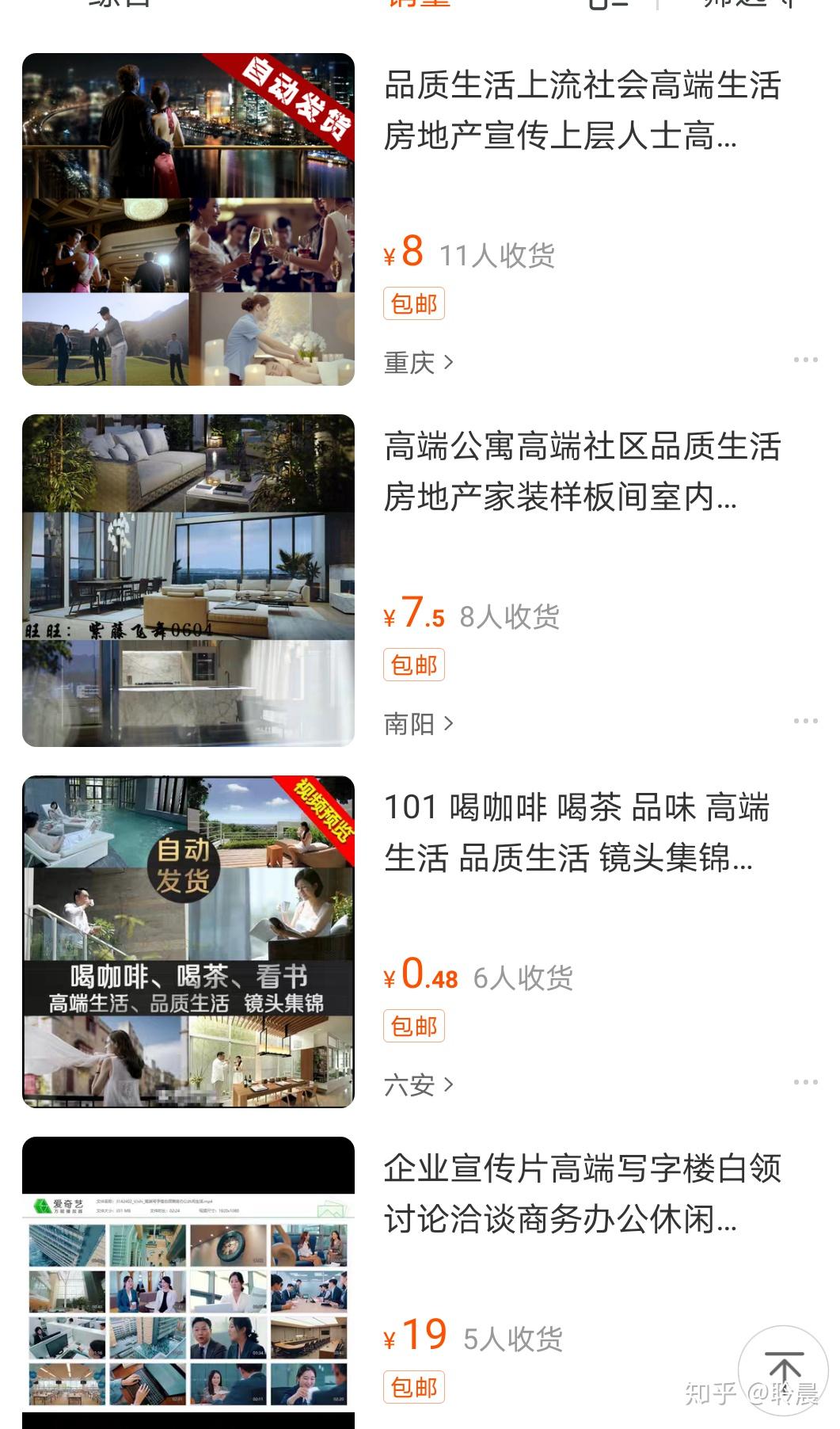
Task: Open more options for the 南阳 item
Action: [x=805, y=721]
